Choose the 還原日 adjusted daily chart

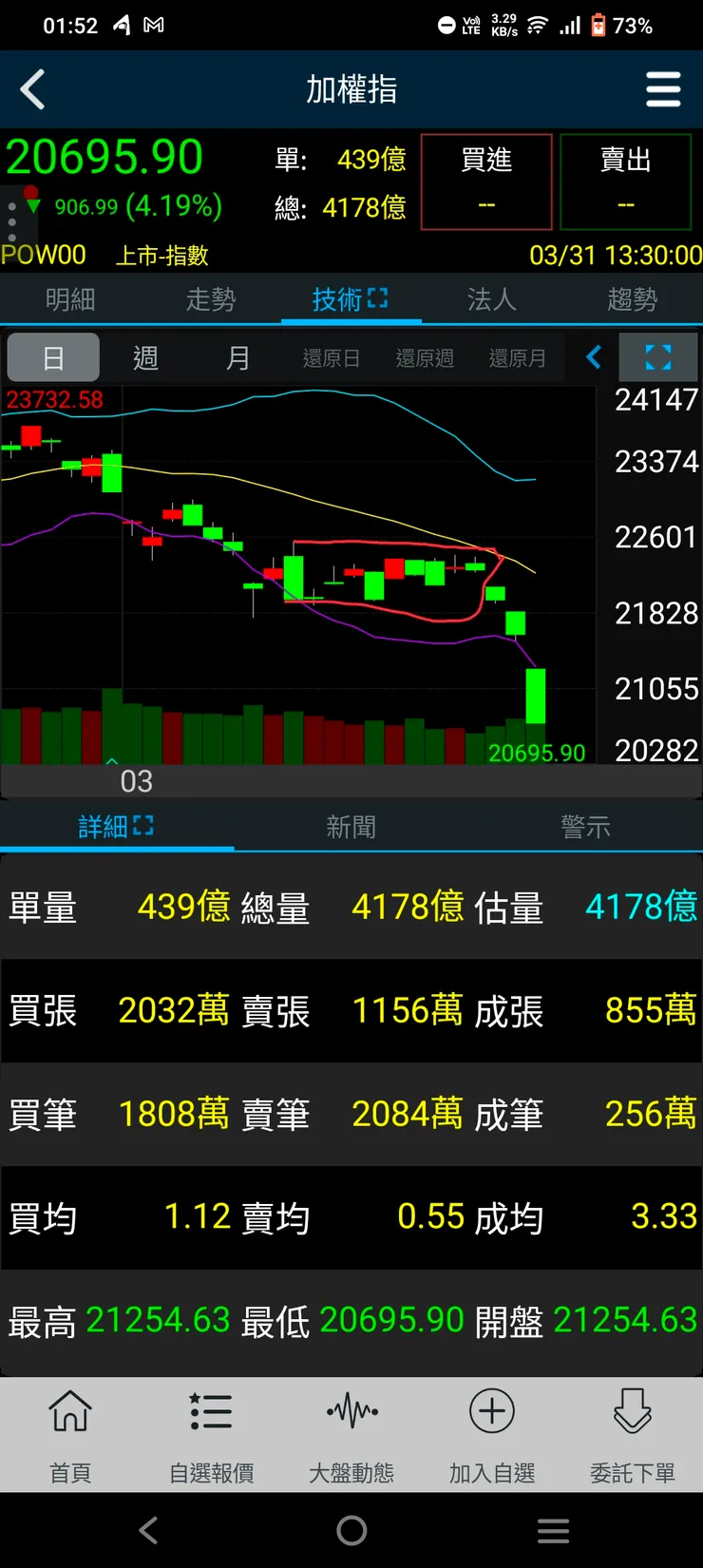point(331,358)
